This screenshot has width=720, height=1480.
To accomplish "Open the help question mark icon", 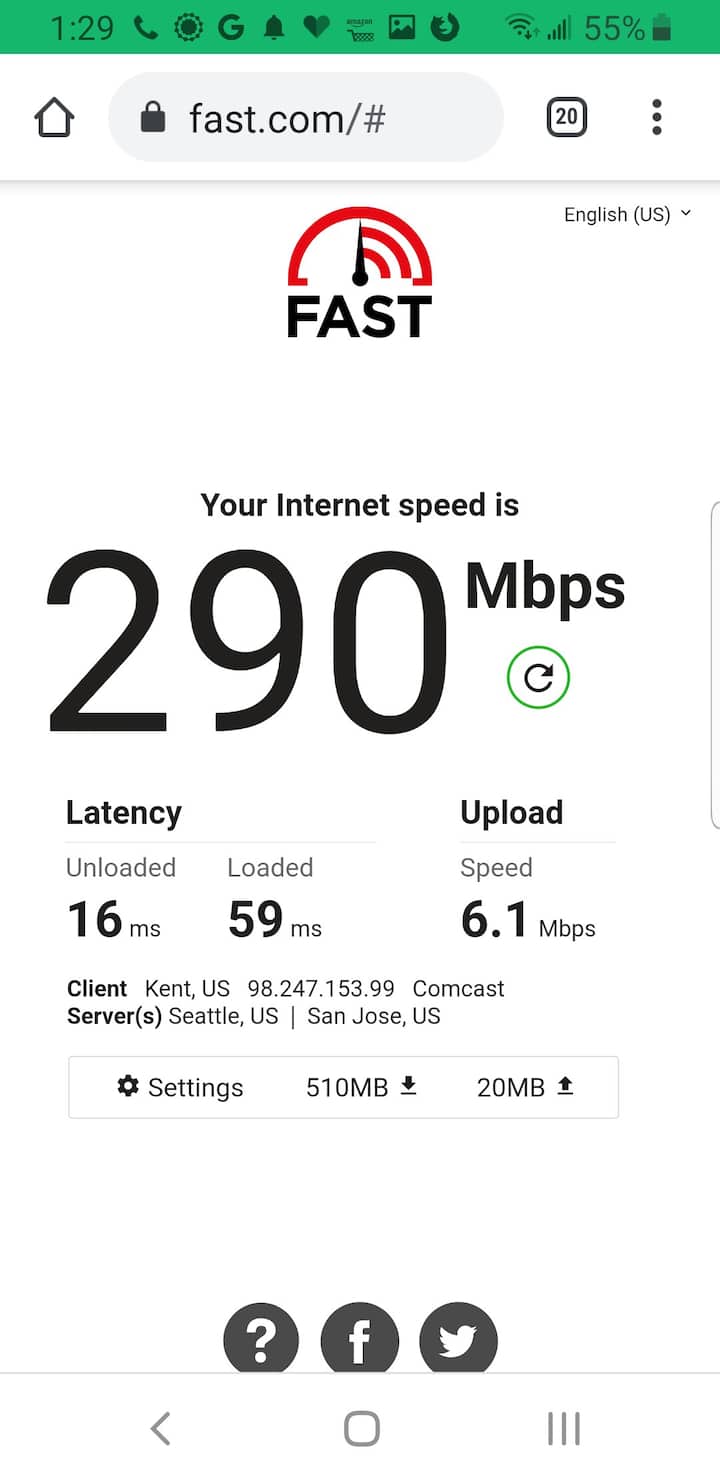I will click(261, 1338).
